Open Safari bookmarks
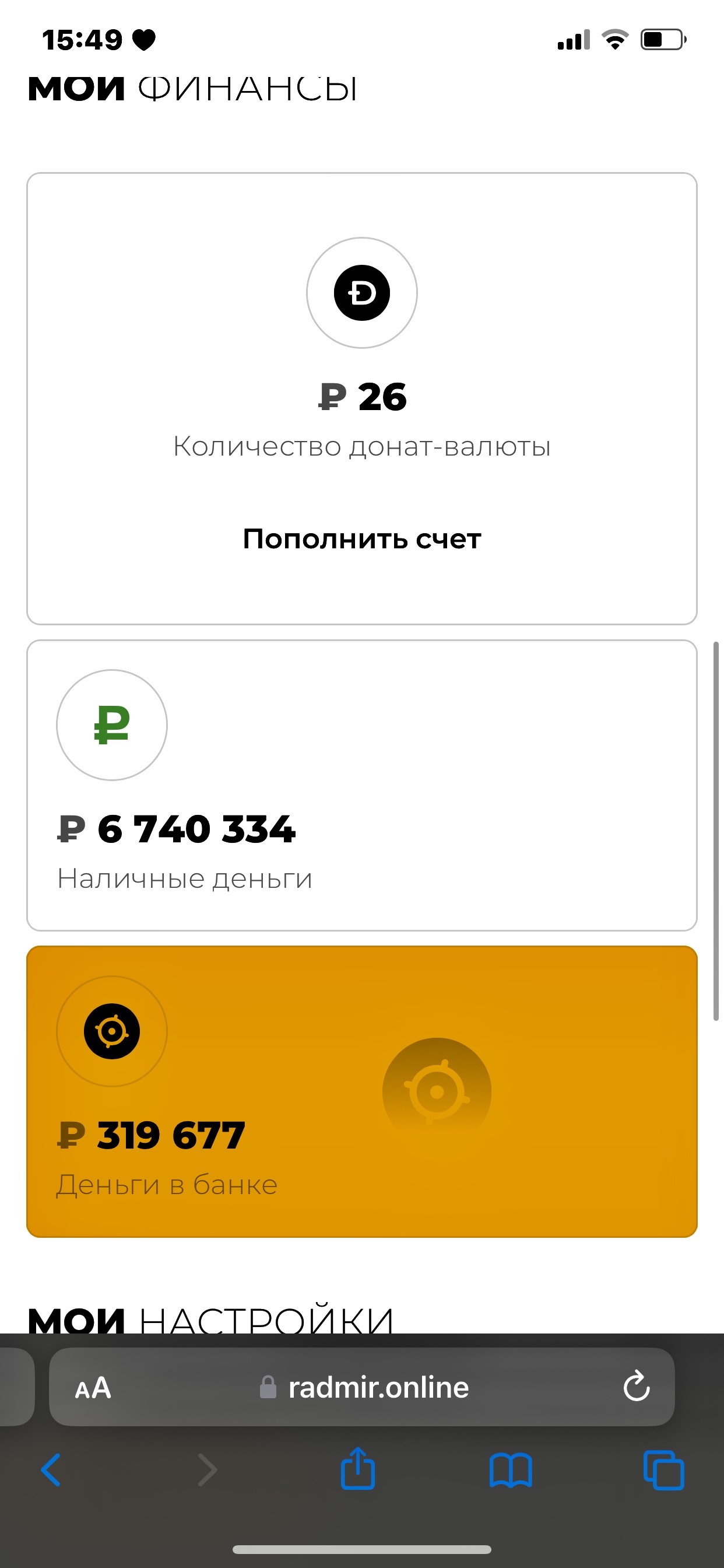The width and height of the screenshot is (724, 1568). 511,1471
